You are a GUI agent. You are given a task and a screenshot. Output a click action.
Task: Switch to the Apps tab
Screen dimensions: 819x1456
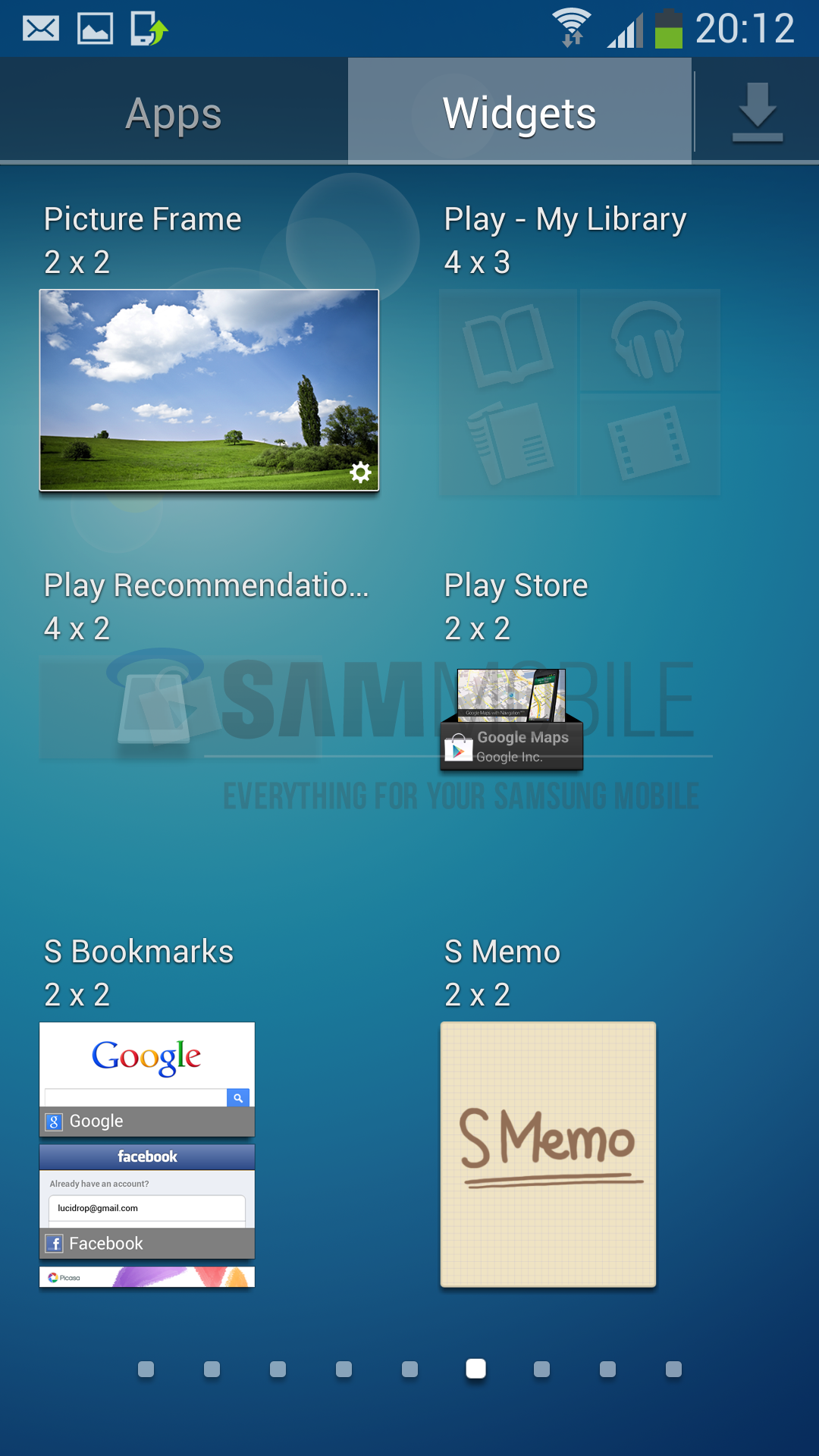(x=173, y=114)
